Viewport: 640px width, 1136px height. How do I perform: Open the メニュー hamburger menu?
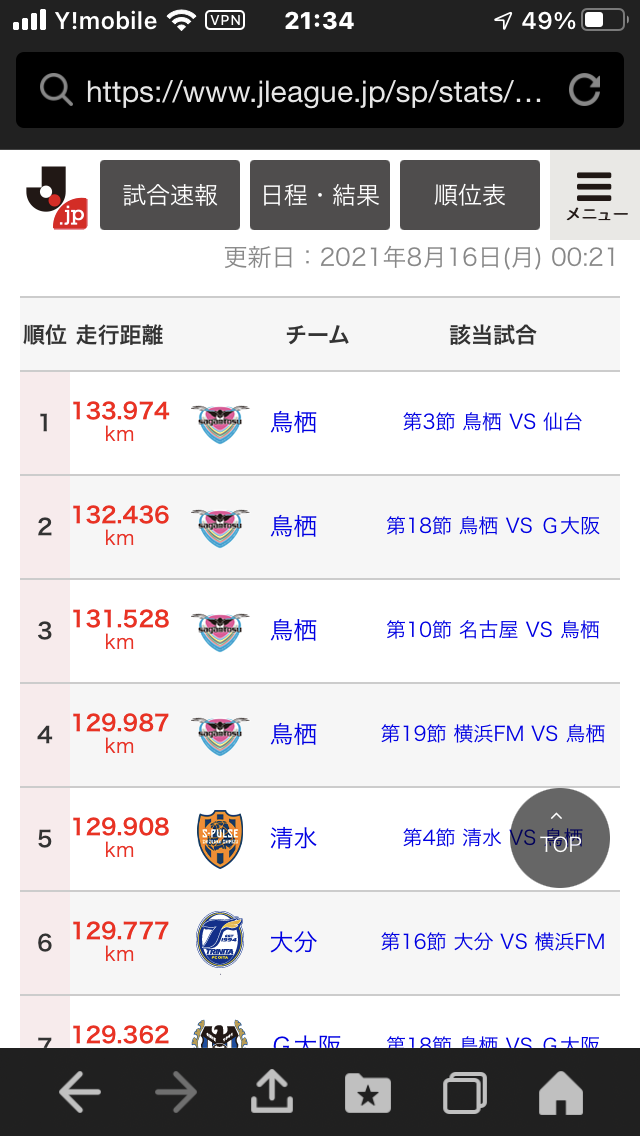pyautogui.click(x=595, y=196)
